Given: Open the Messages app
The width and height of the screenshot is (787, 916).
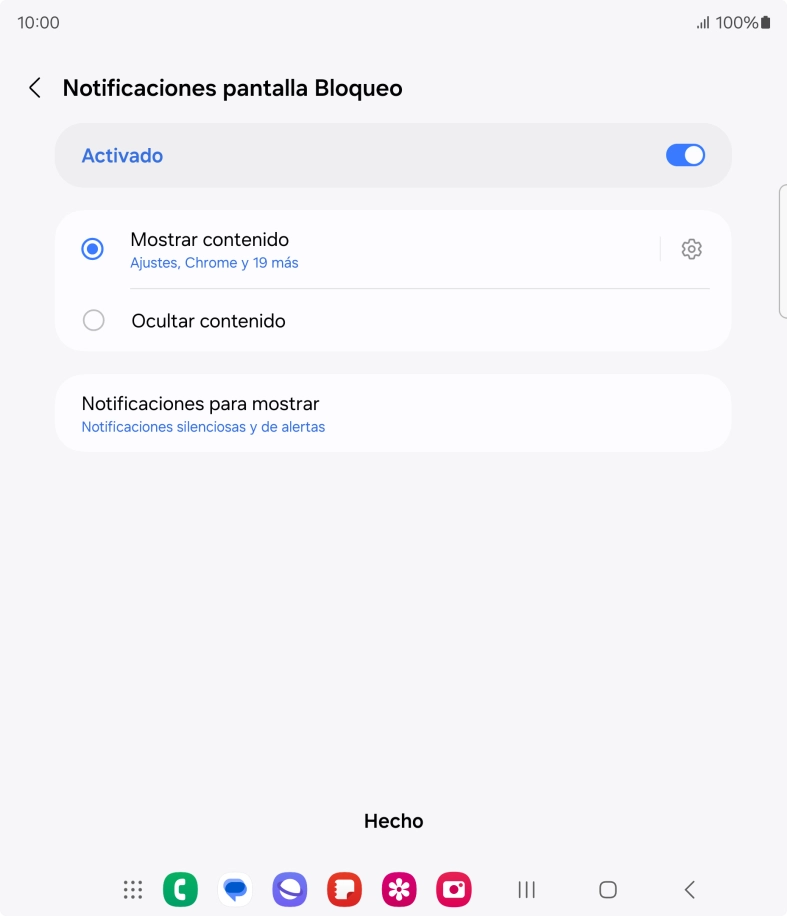Looking at the screenshot, I should (x=235, y=888).
